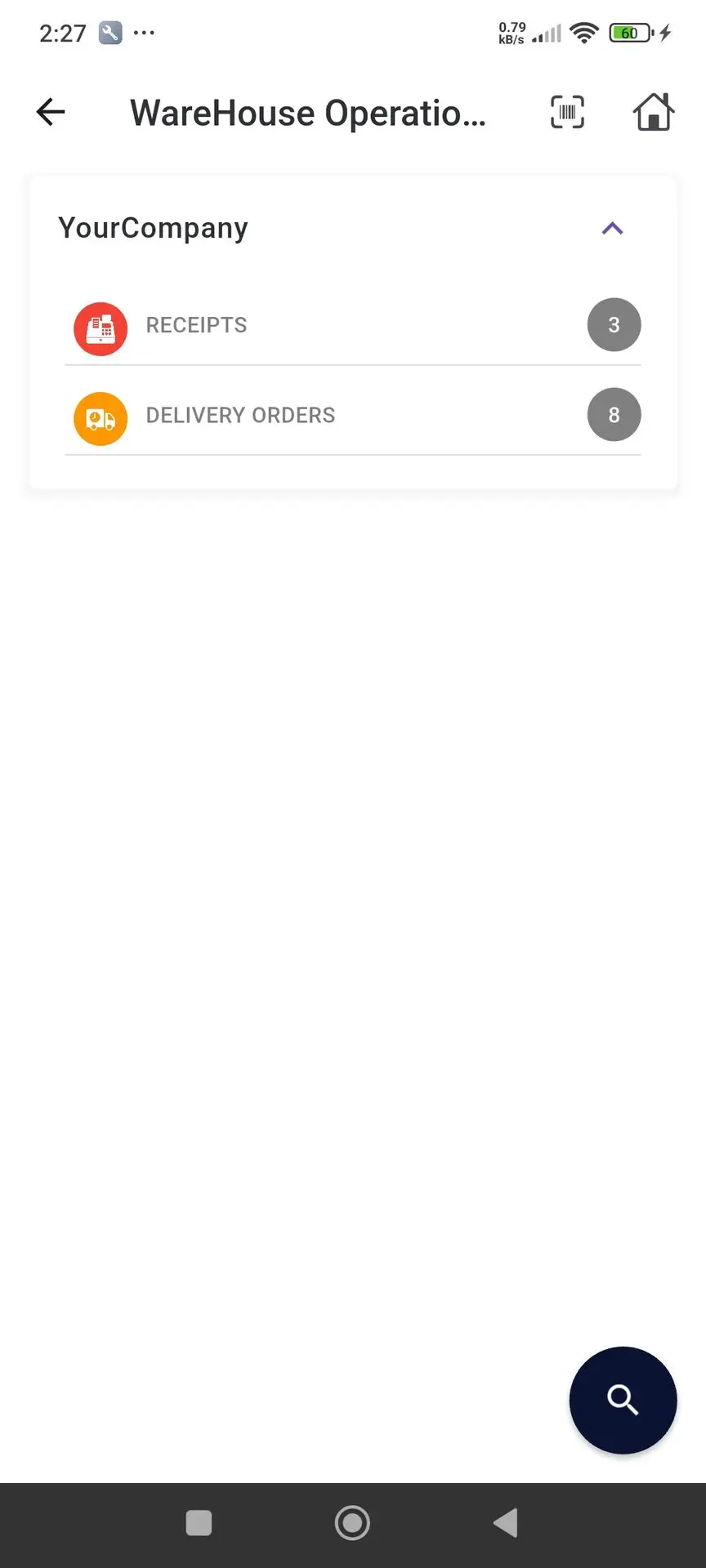The image size is (706, 1568).
Task: Tap the floating search button
Action: (x=623, y=1400)
